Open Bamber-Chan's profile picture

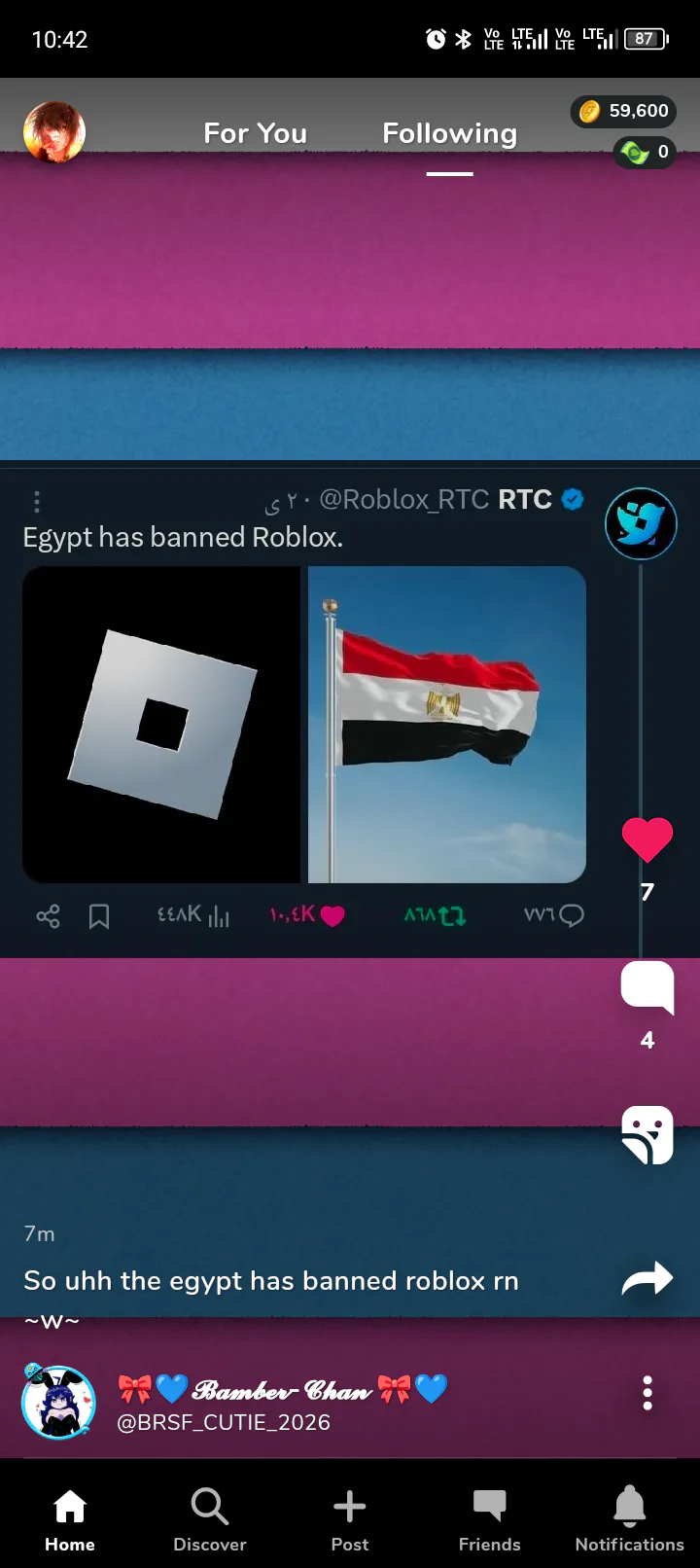58,1402
